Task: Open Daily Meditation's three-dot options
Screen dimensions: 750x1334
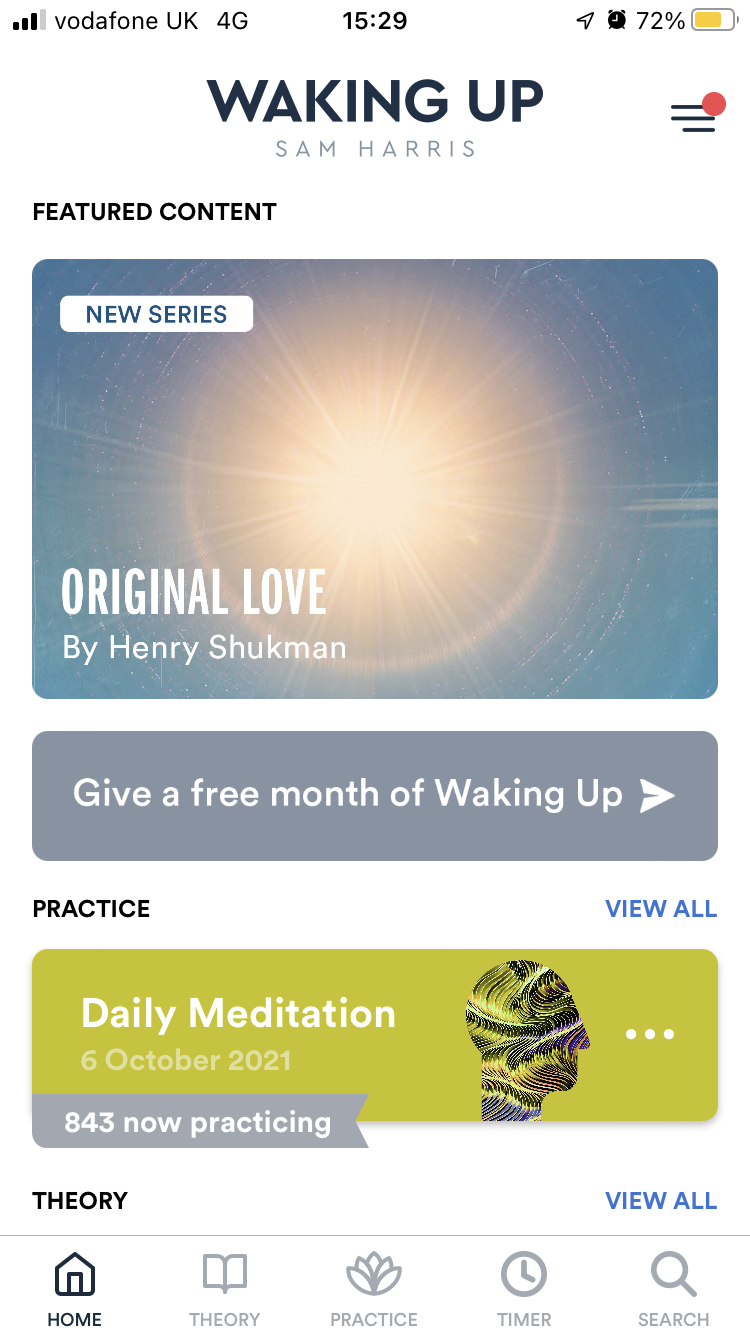Action: tap(650, 1034)
